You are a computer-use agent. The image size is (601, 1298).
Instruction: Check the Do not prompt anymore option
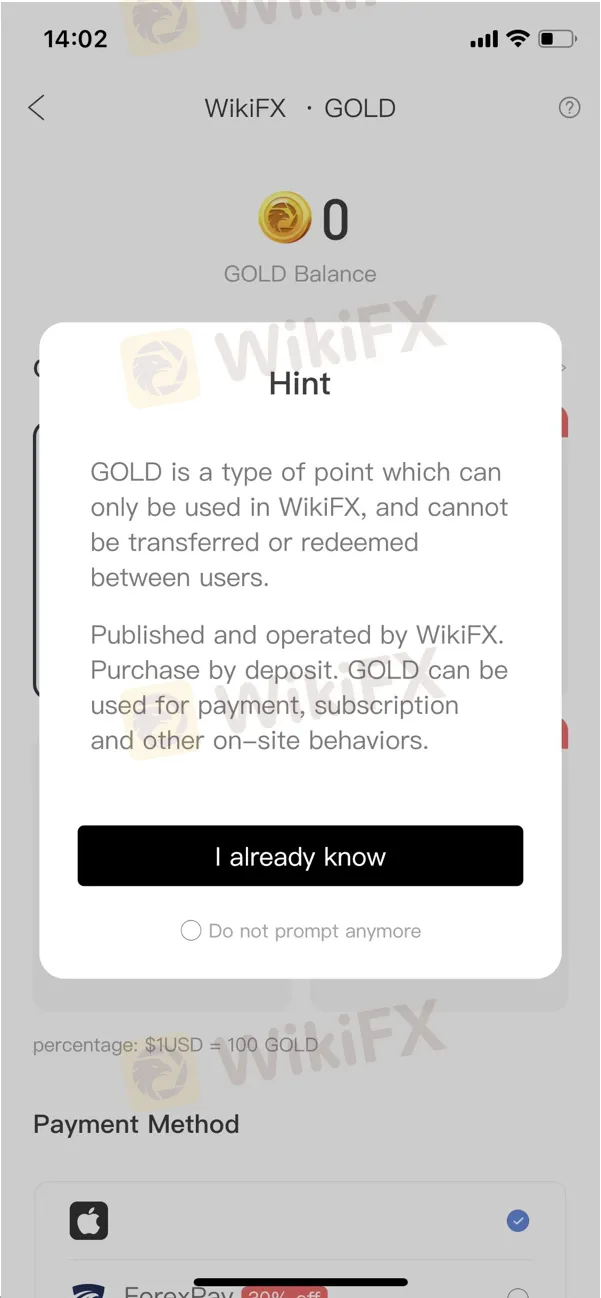coord(191,931)
